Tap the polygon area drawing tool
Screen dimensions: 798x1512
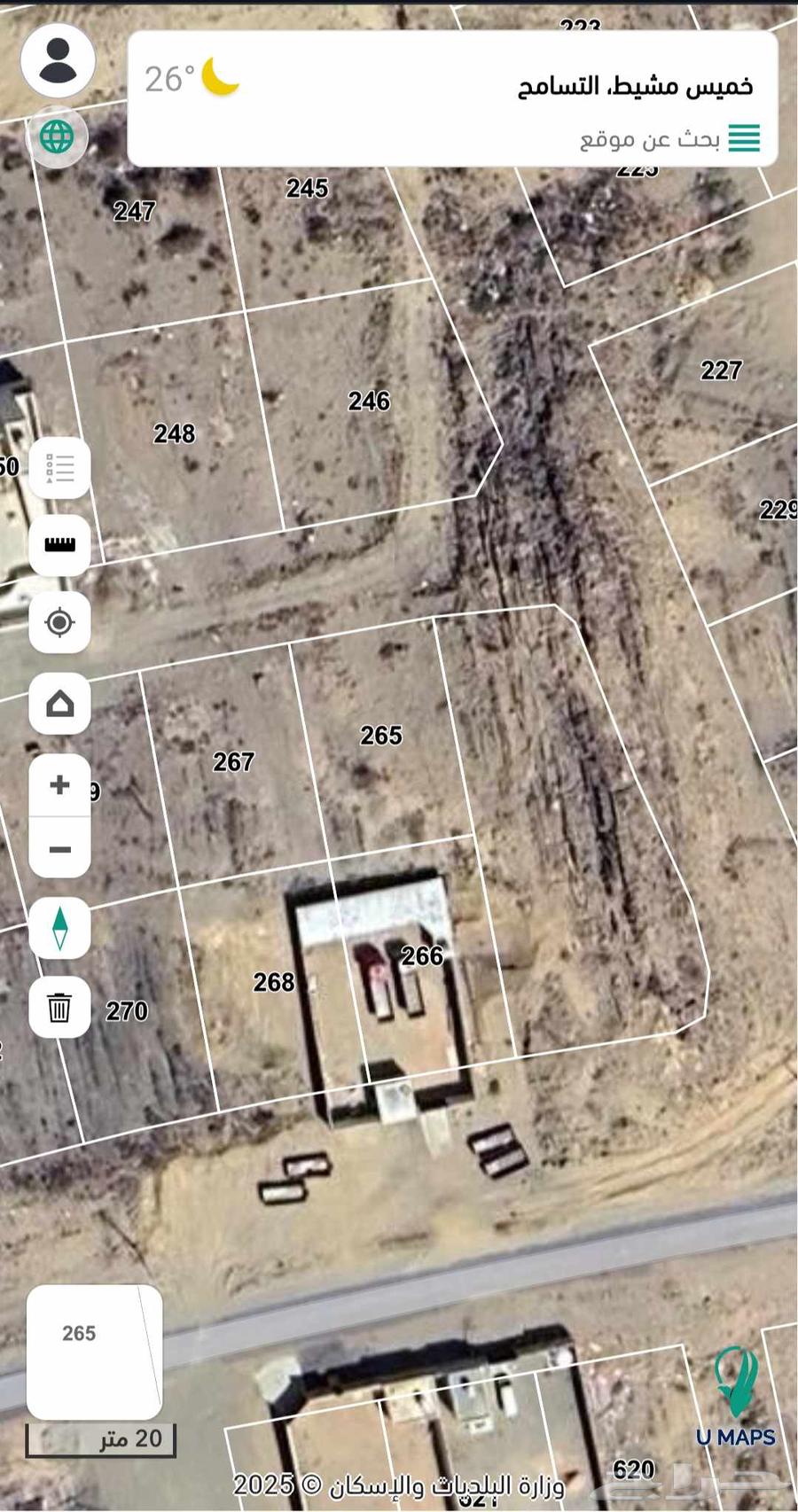59,704
